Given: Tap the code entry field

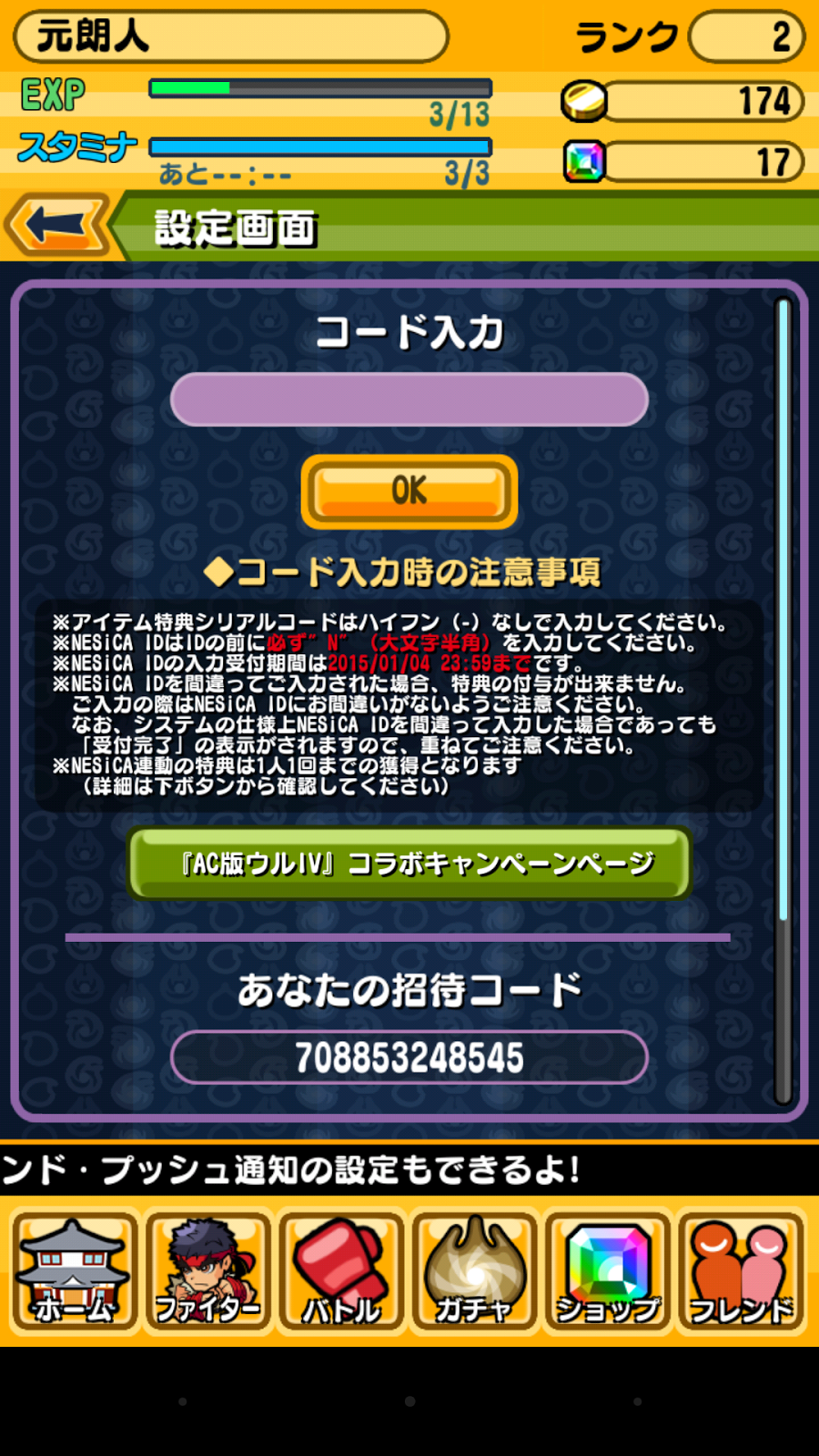Looking at the screenshot, I should pyautogui.click(x=409, y=399).
